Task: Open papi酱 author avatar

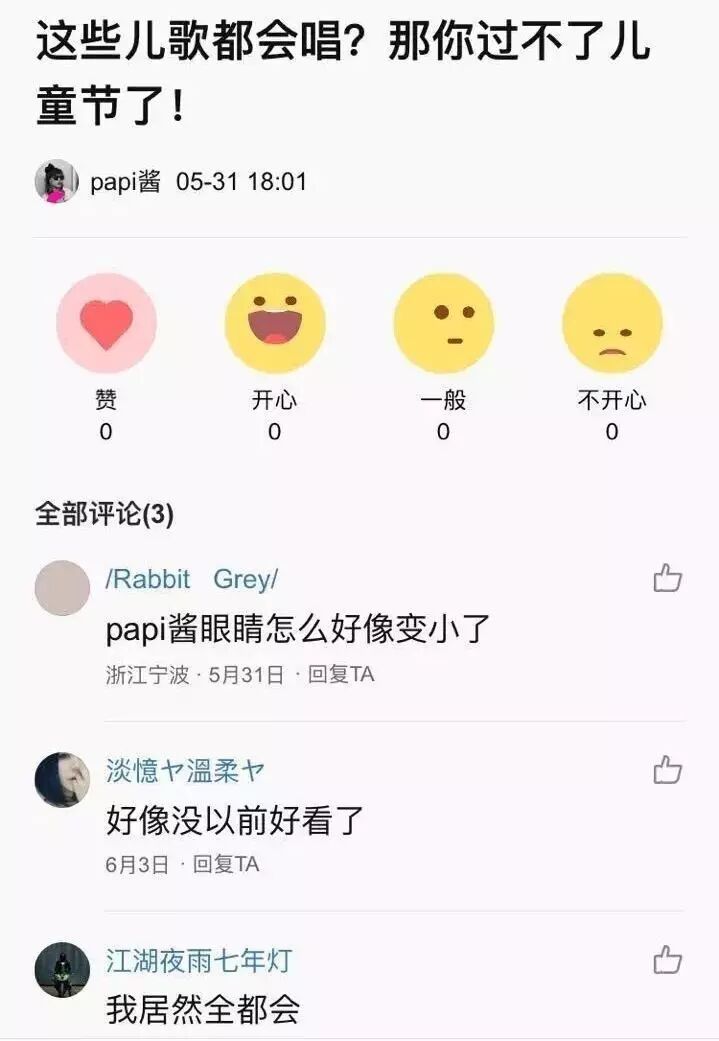Action: point(56,182)
